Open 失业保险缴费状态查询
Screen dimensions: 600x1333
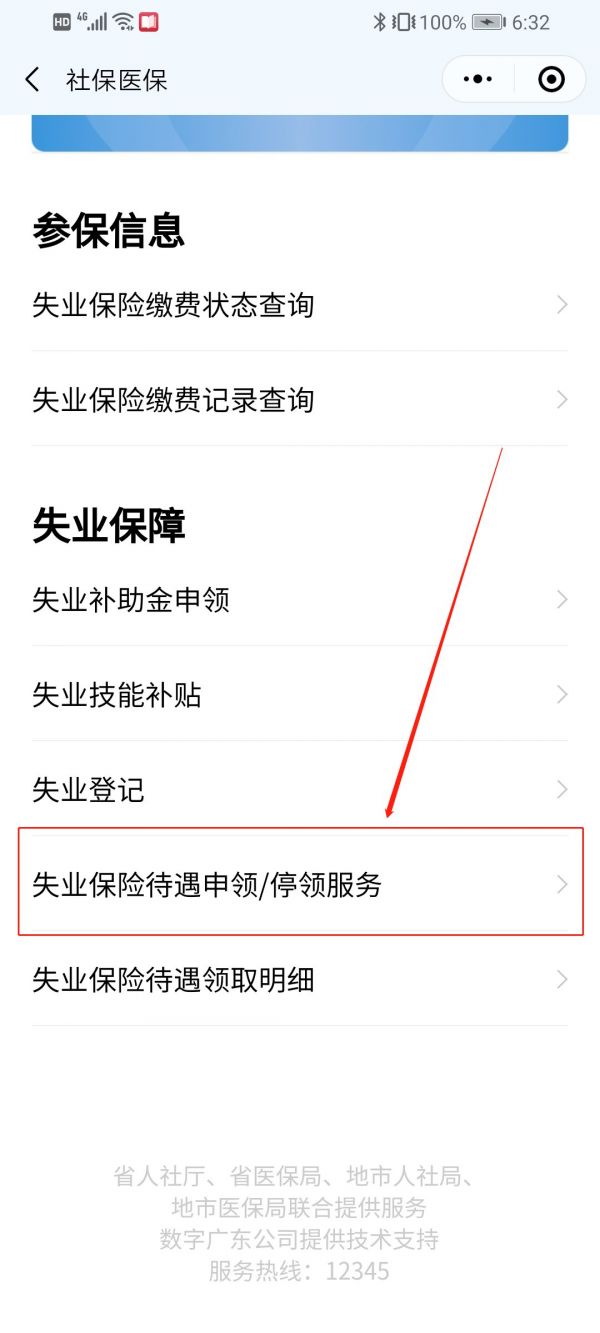(299, 305)
